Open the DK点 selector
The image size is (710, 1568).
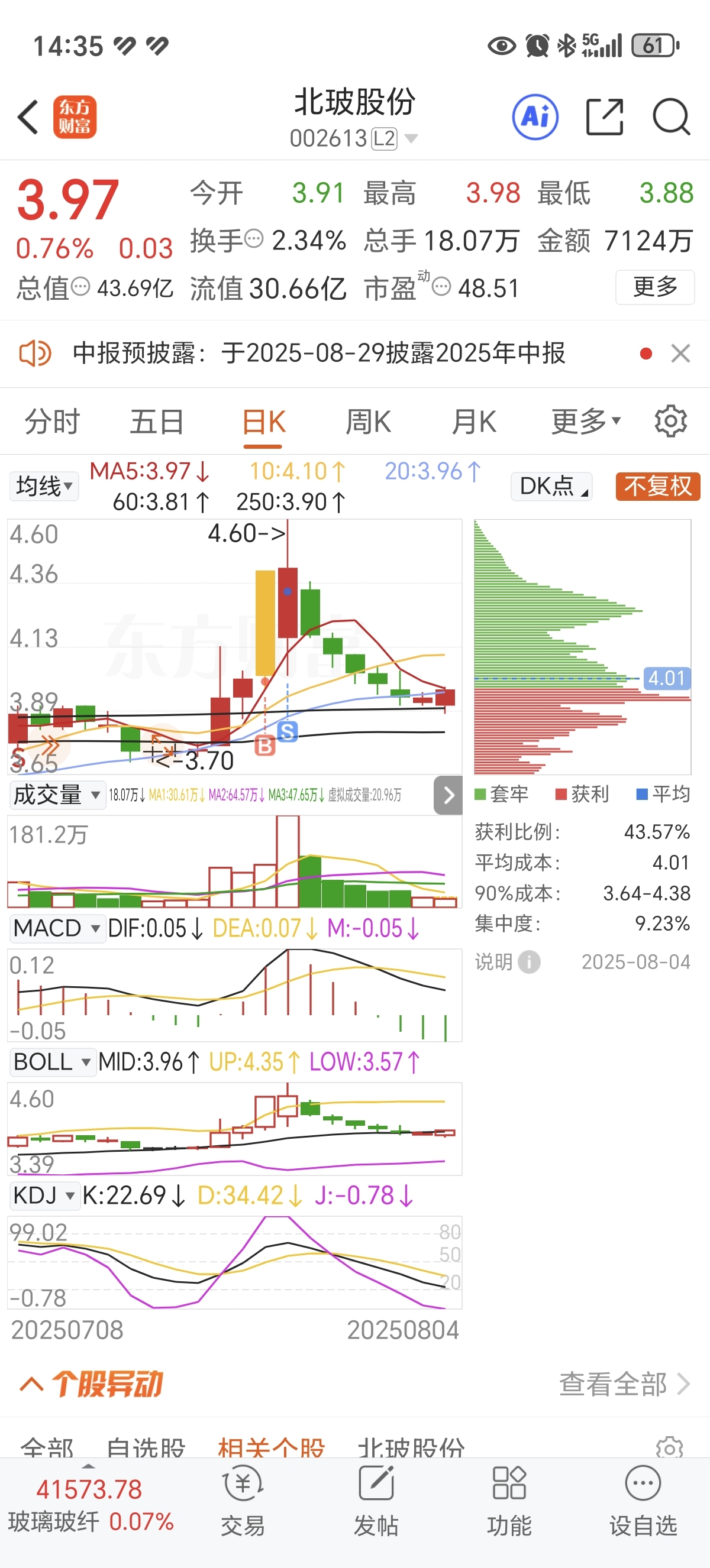551,487
